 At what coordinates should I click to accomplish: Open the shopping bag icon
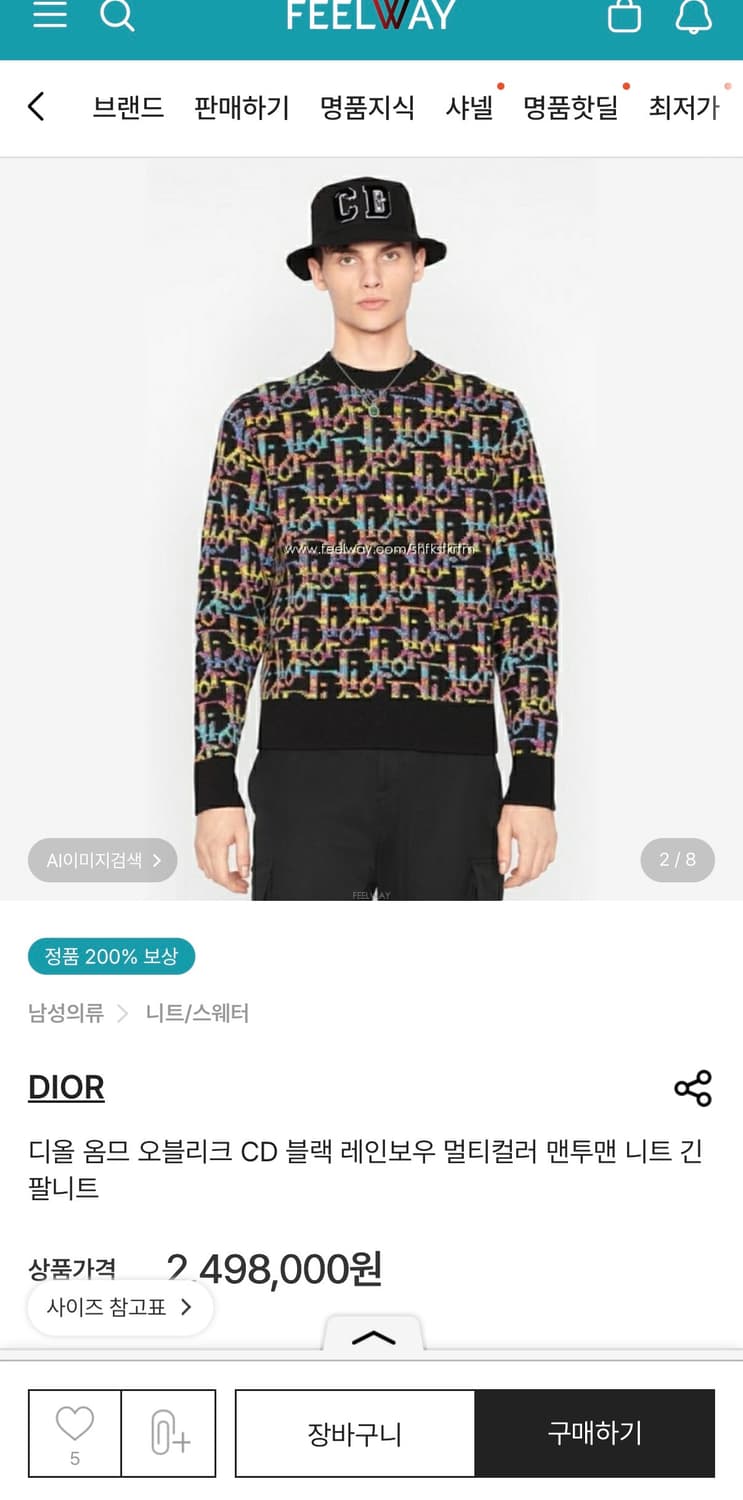(x=624, y=17)
